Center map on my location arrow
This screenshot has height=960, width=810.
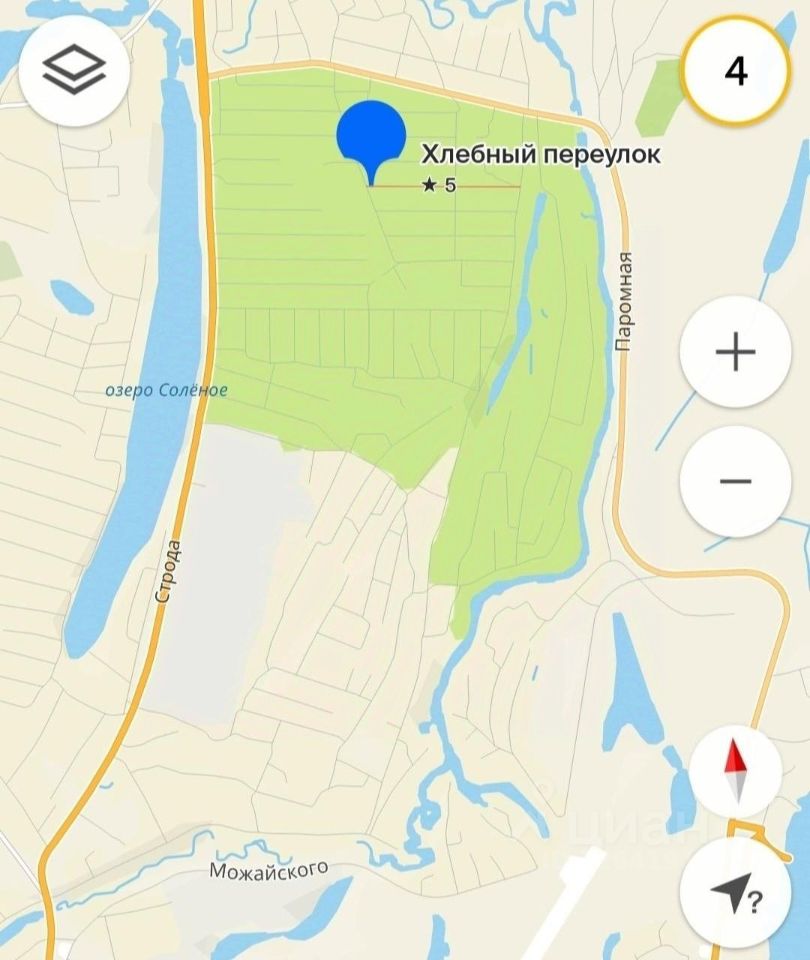click(735, 893)
